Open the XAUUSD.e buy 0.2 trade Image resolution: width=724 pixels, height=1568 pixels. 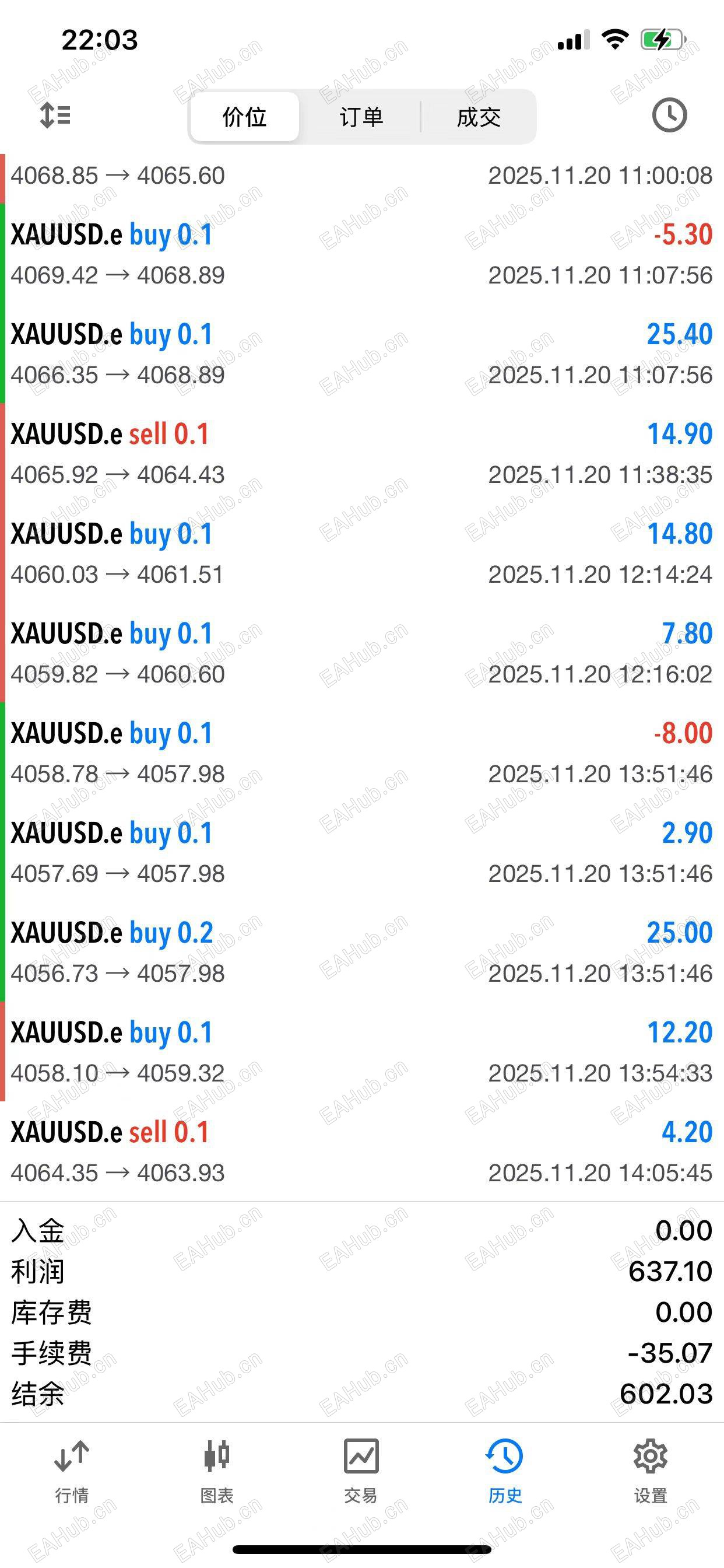(x=361, y=953)
